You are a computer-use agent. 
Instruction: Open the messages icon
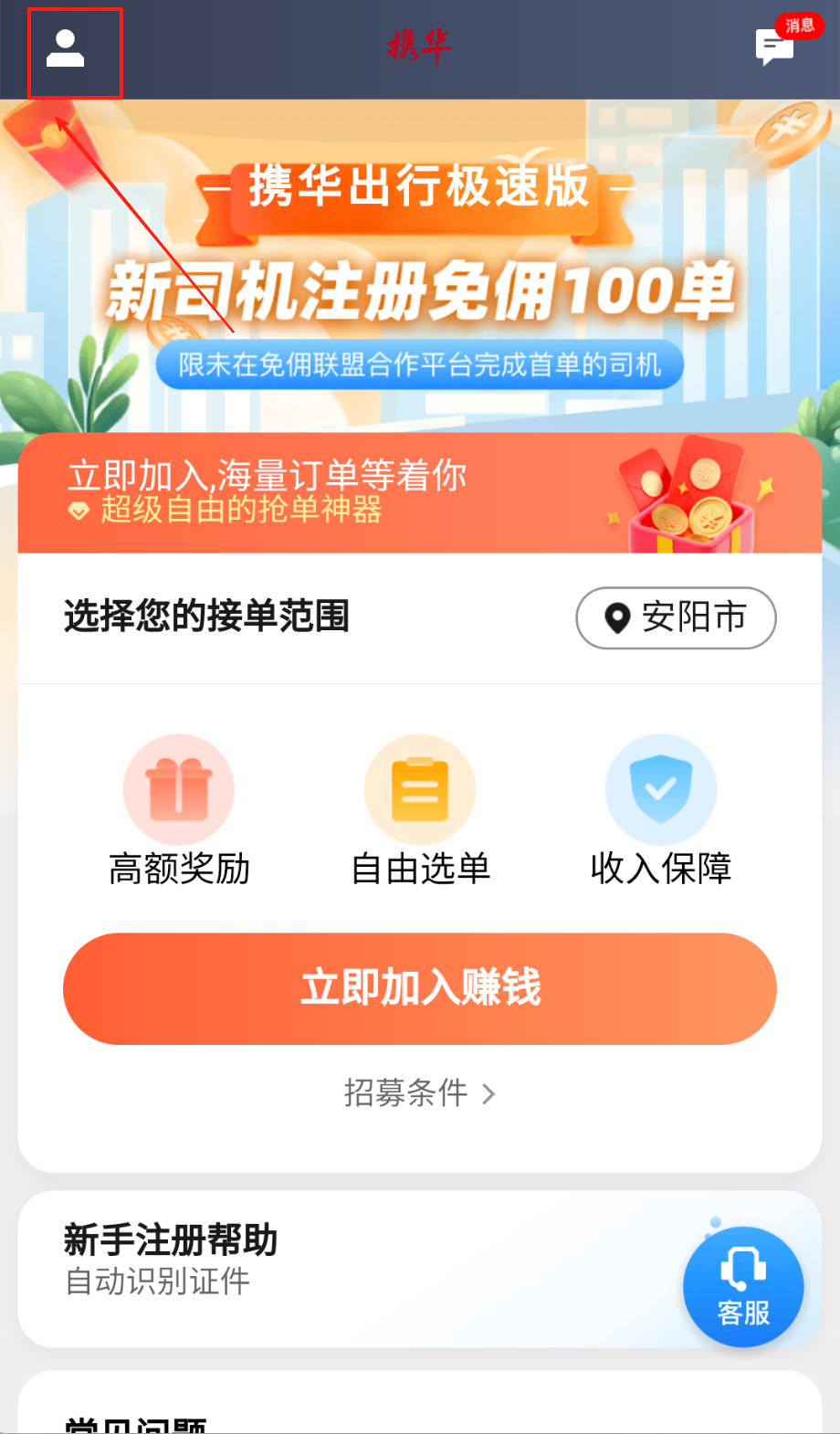pyautogui.click(x=775, y=47)
